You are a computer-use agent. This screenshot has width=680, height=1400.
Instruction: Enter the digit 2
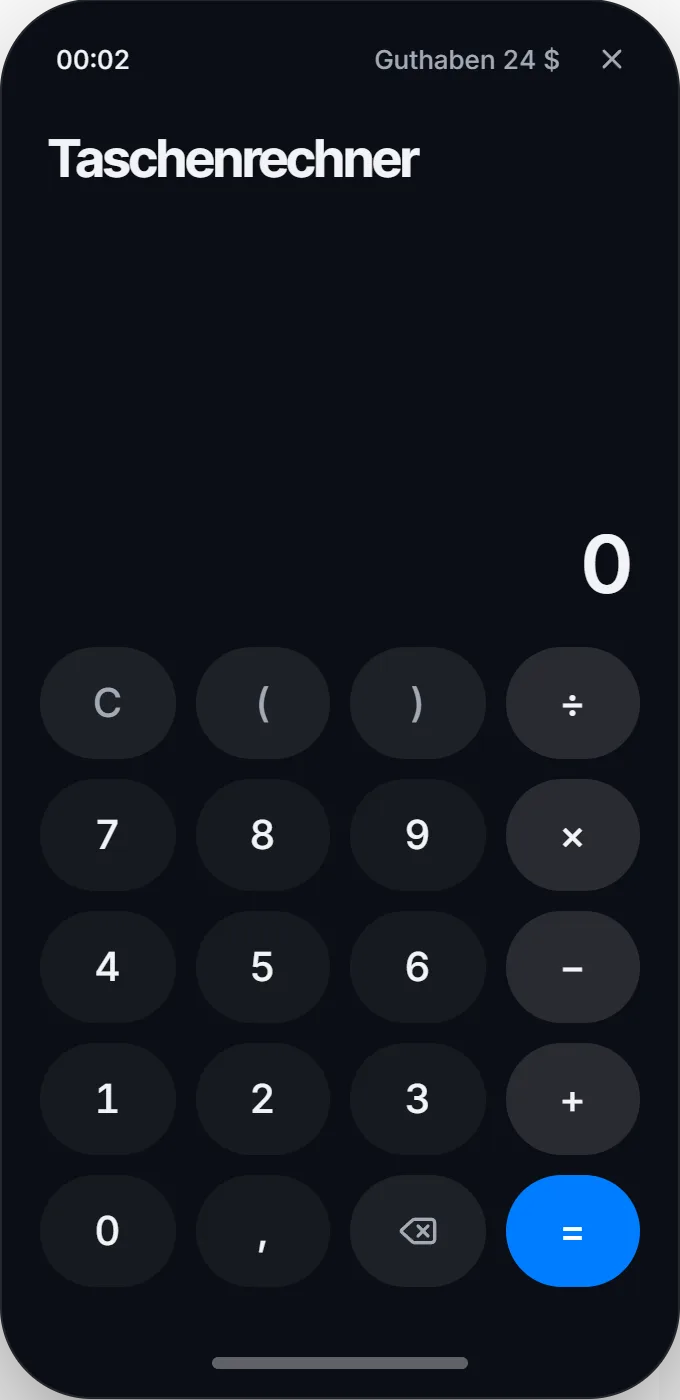(x=263, y=1099)
